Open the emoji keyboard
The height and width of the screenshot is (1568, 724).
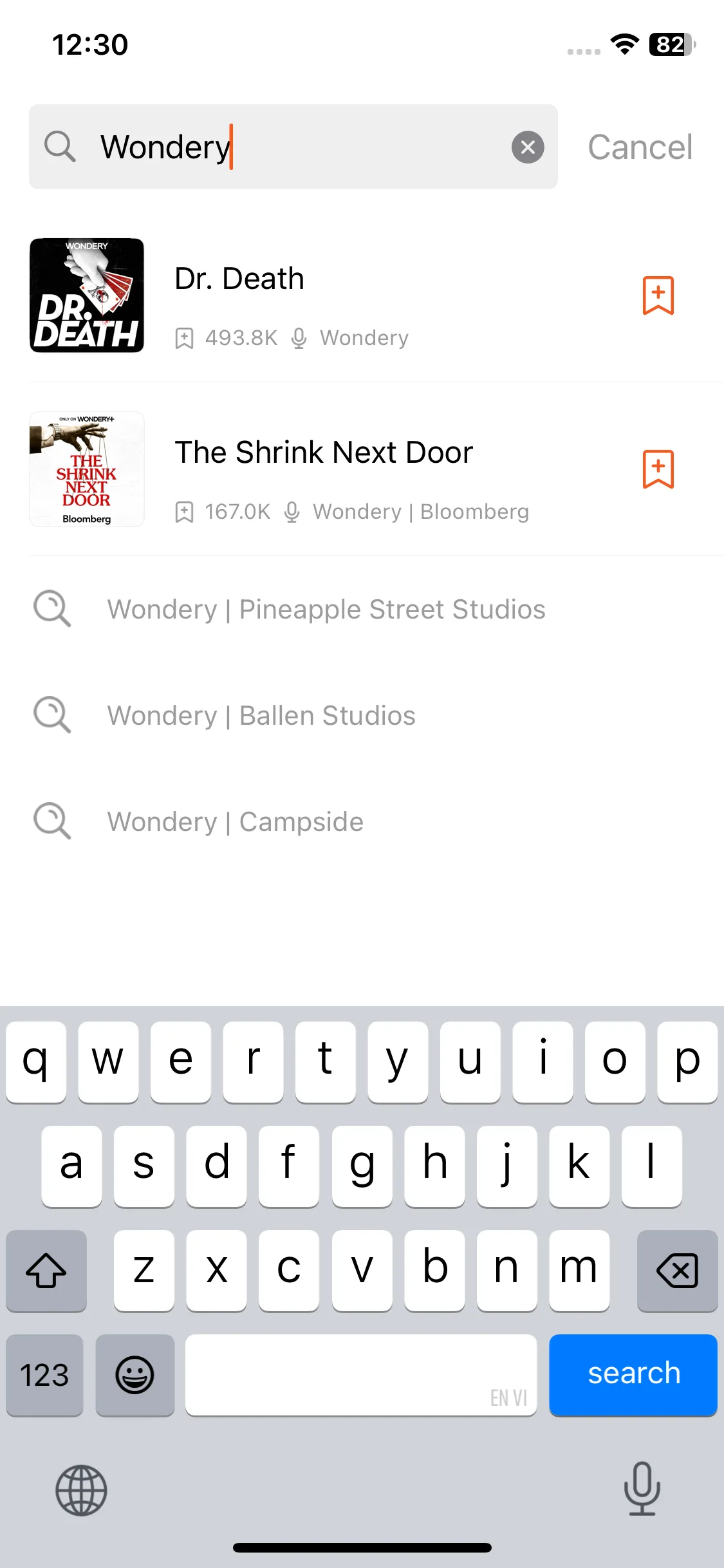click(x=135, y=1375)
